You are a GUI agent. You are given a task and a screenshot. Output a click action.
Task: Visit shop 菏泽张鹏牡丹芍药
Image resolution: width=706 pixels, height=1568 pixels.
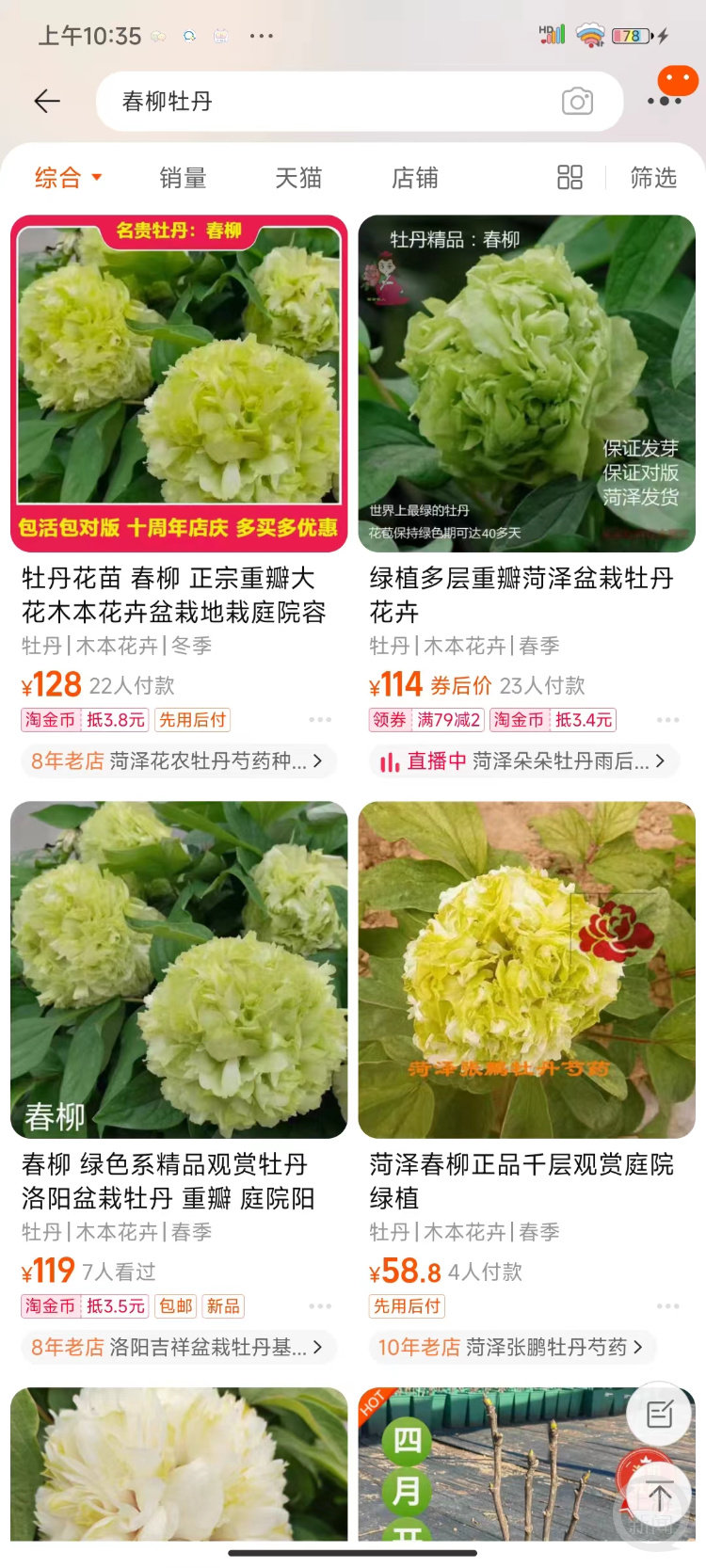pos(511,1347)
